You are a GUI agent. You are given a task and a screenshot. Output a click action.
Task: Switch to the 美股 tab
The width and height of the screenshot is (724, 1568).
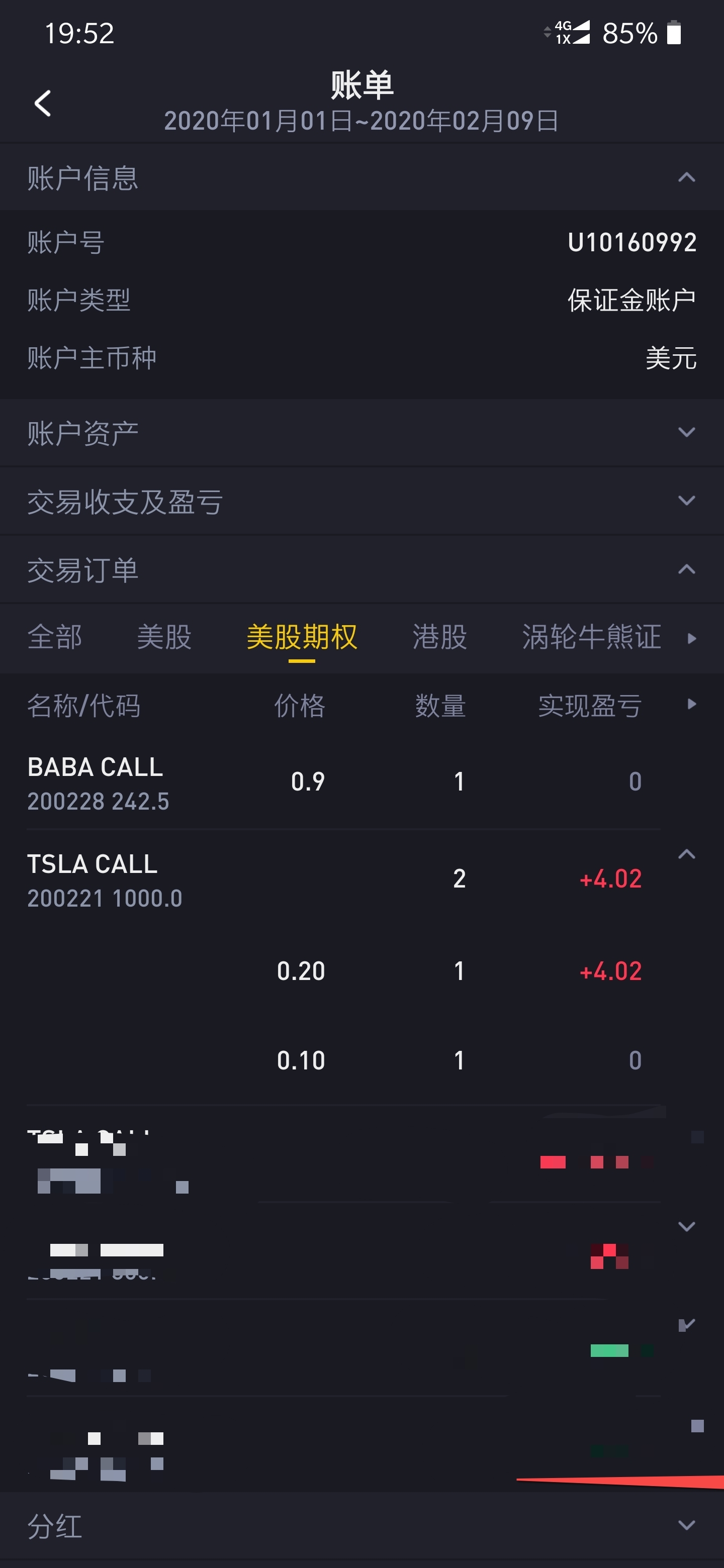tap(164, 637)
